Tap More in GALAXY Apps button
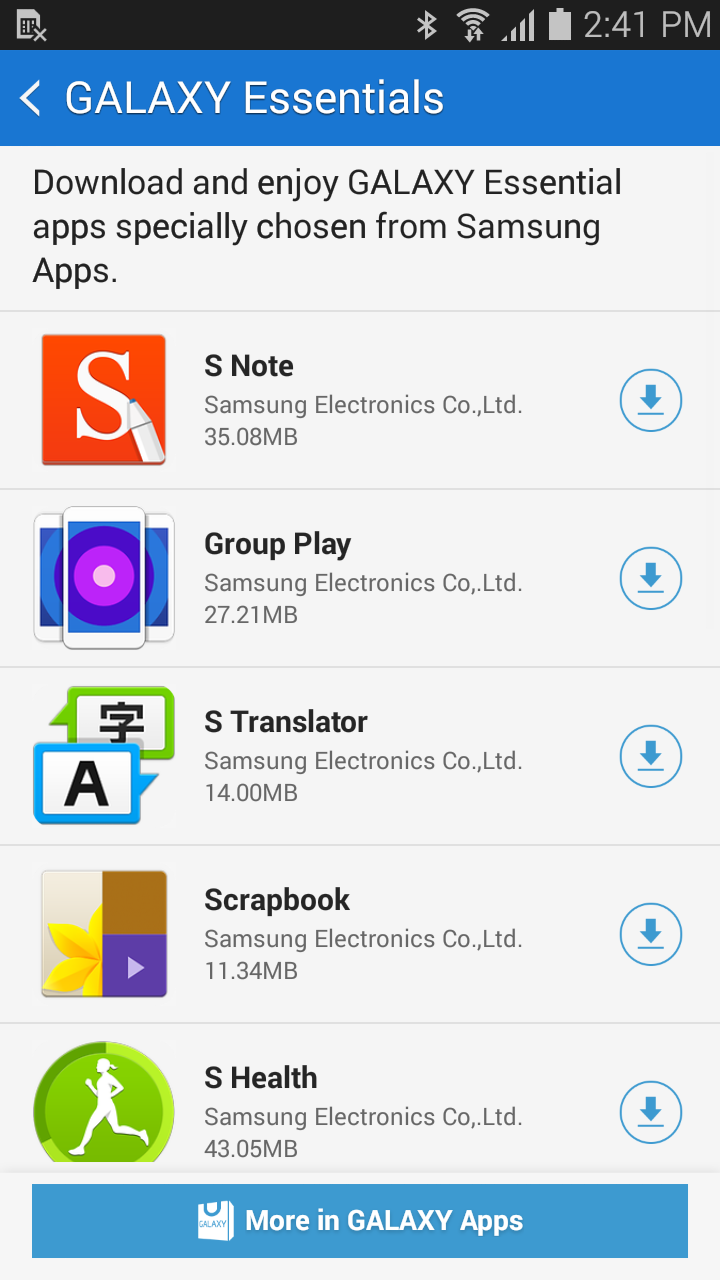Screen dimensions: 720x1280 [x=360, y=1221]
